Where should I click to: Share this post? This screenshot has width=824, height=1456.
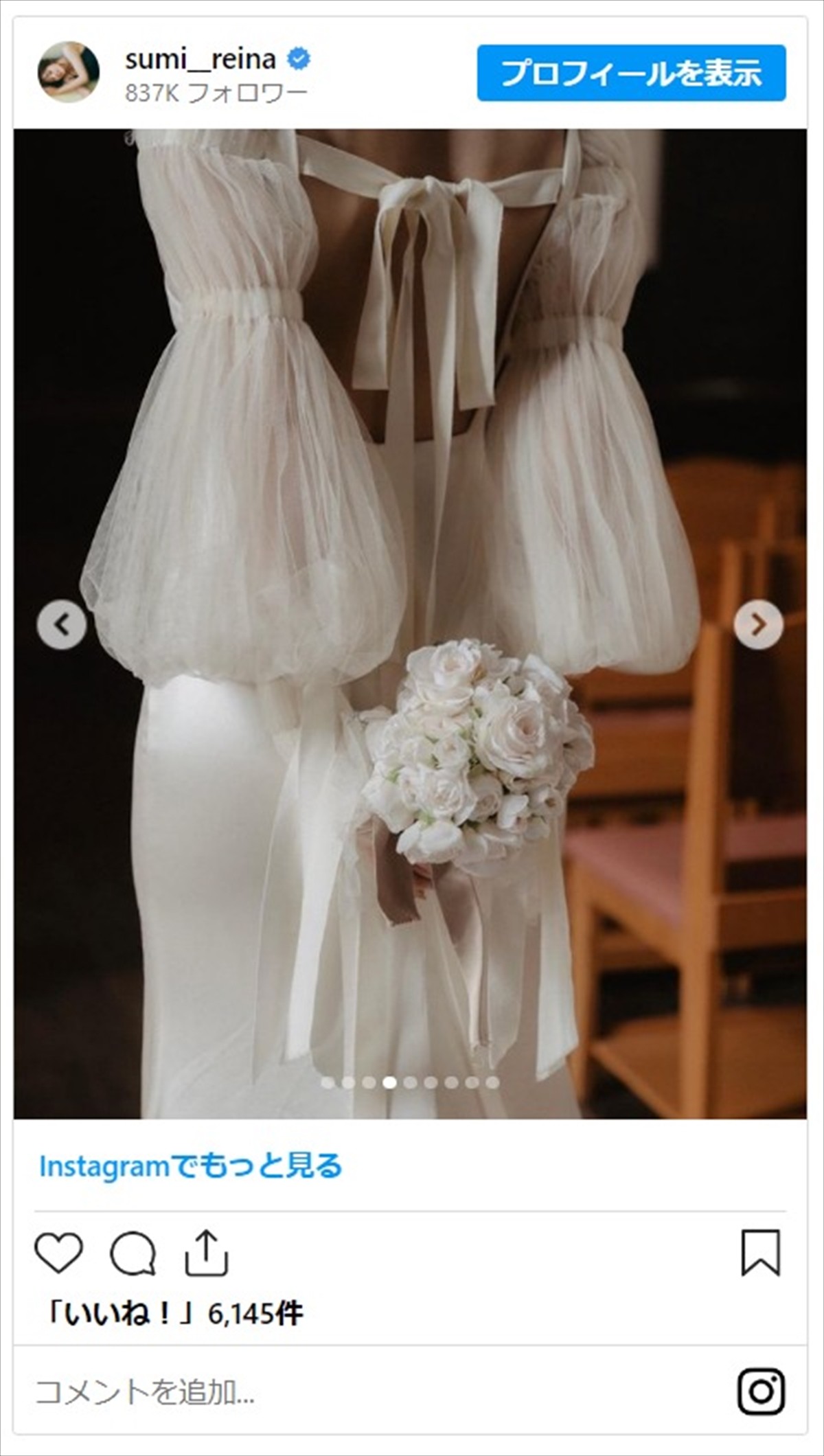pyautogui.click(x=206, y=1253)
